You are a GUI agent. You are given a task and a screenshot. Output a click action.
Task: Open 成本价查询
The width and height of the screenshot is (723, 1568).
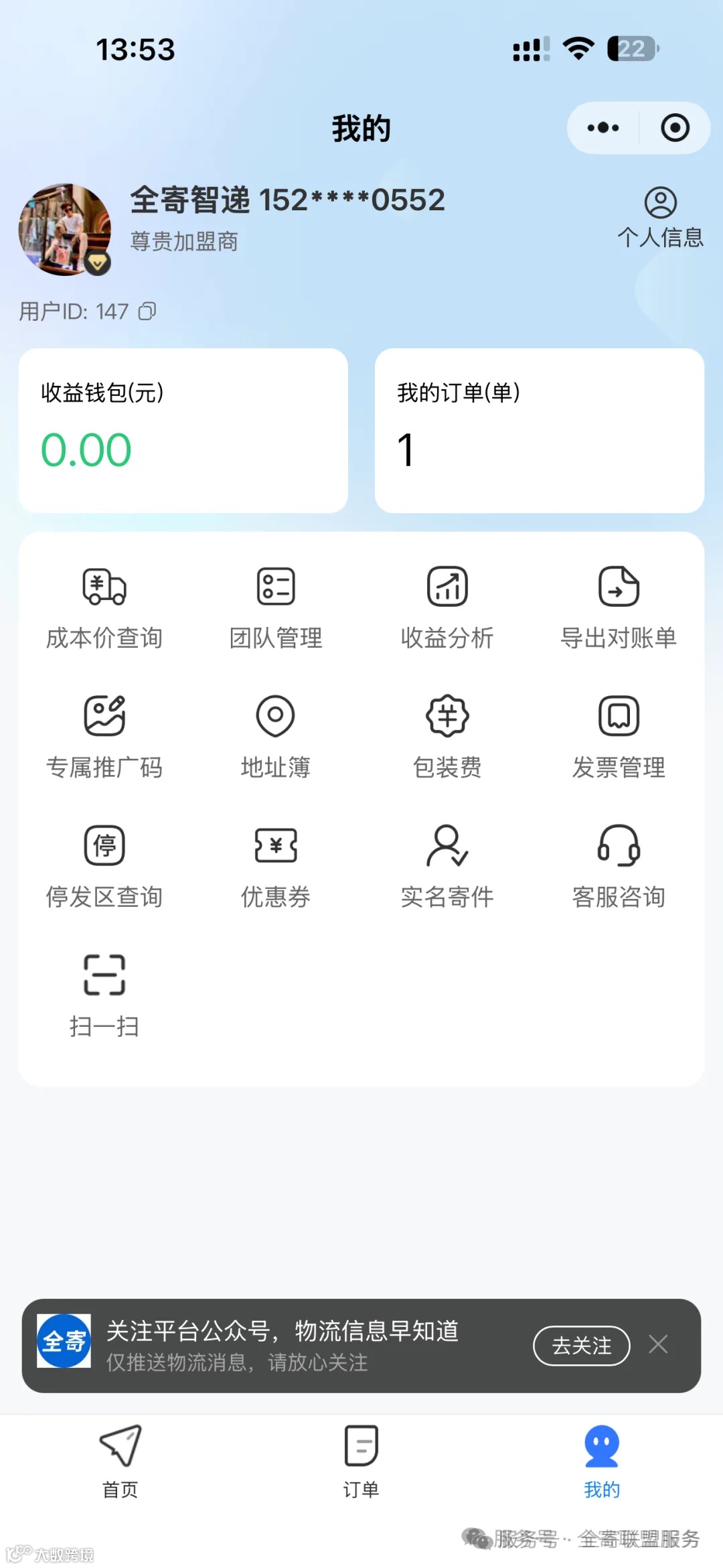[104, 608]
